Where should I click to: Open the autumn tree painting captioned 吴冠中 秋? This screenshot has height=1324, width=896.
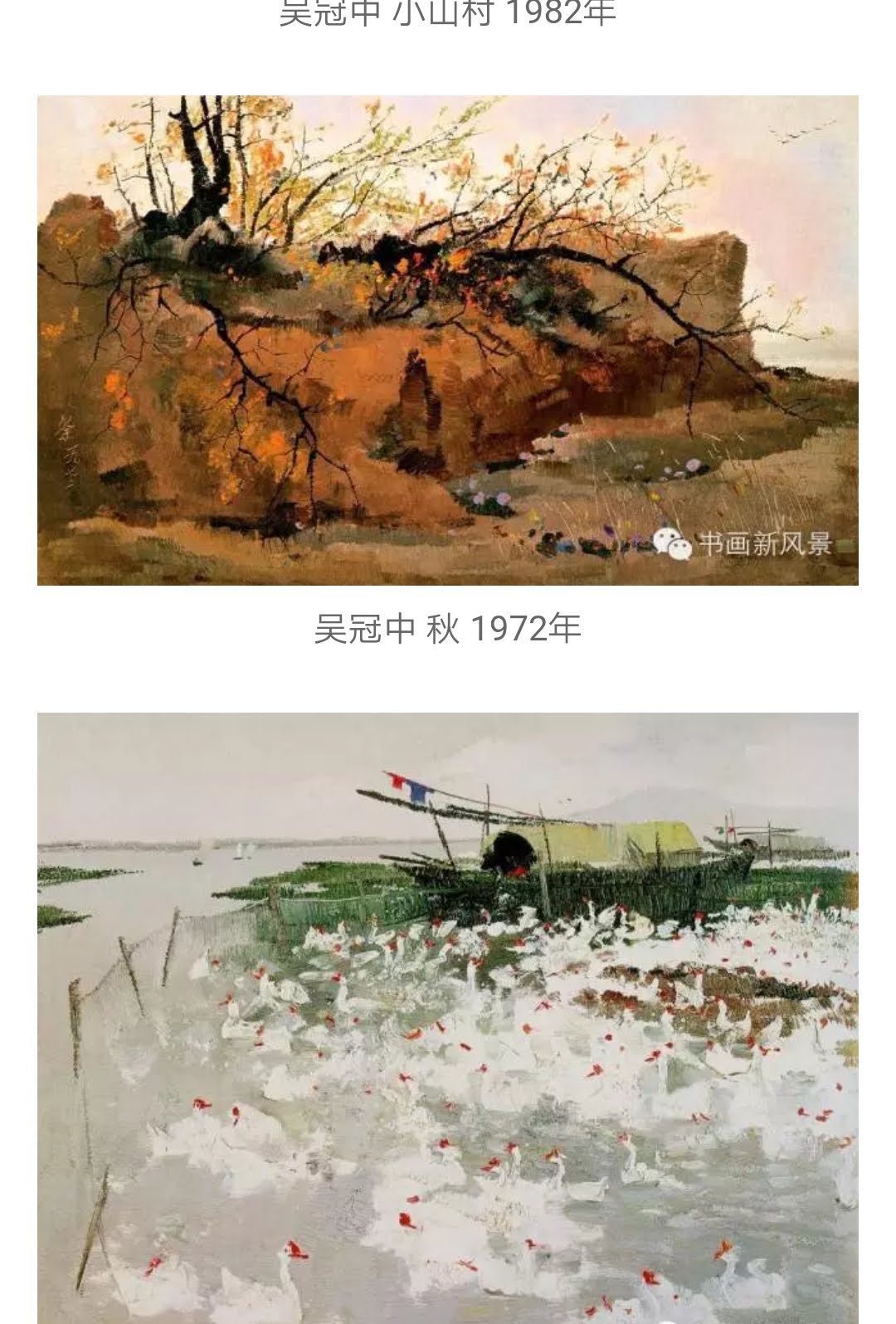pyautogui.click(x=447, y=340)
